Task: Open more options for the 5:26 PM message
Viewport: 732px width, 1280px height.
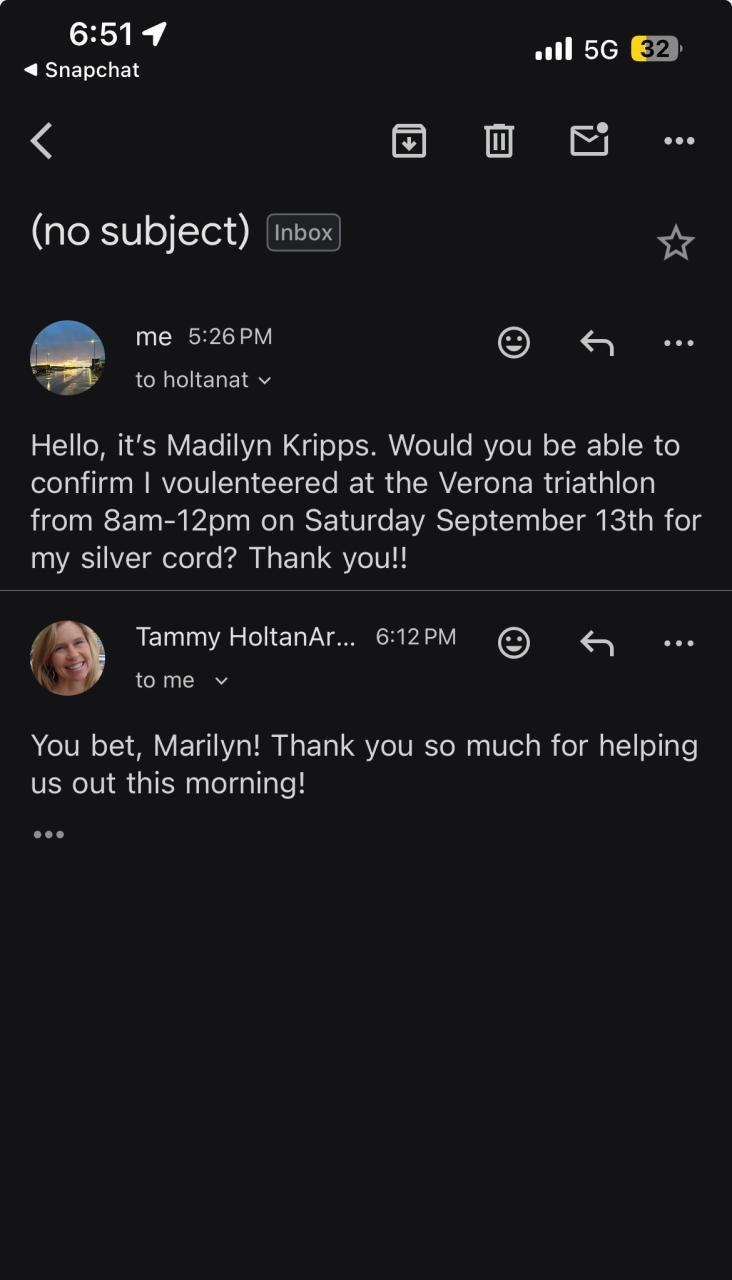Action: click(679, 343)
